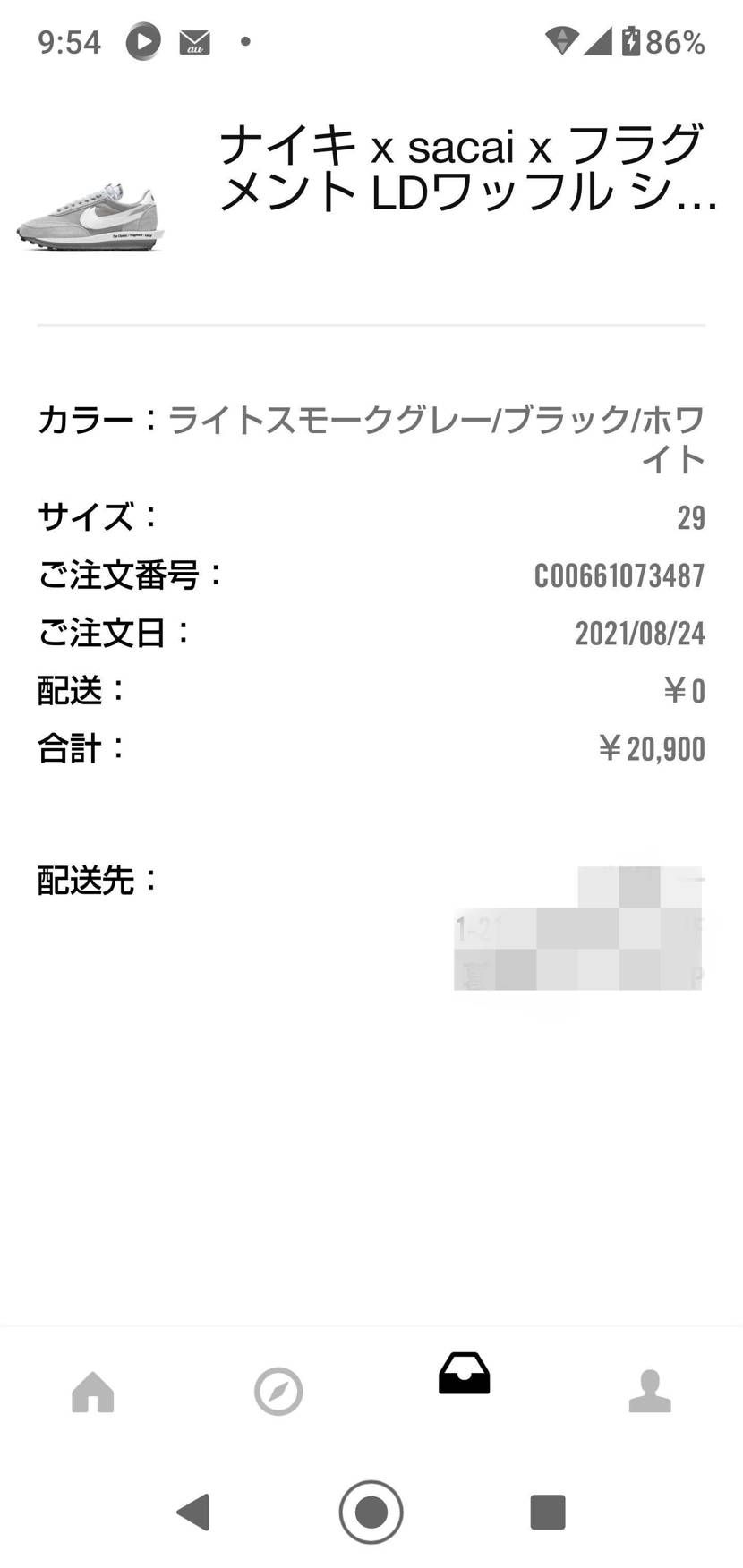
Task: Open recent apps with the square button
Action: (x=545, y=1510)
